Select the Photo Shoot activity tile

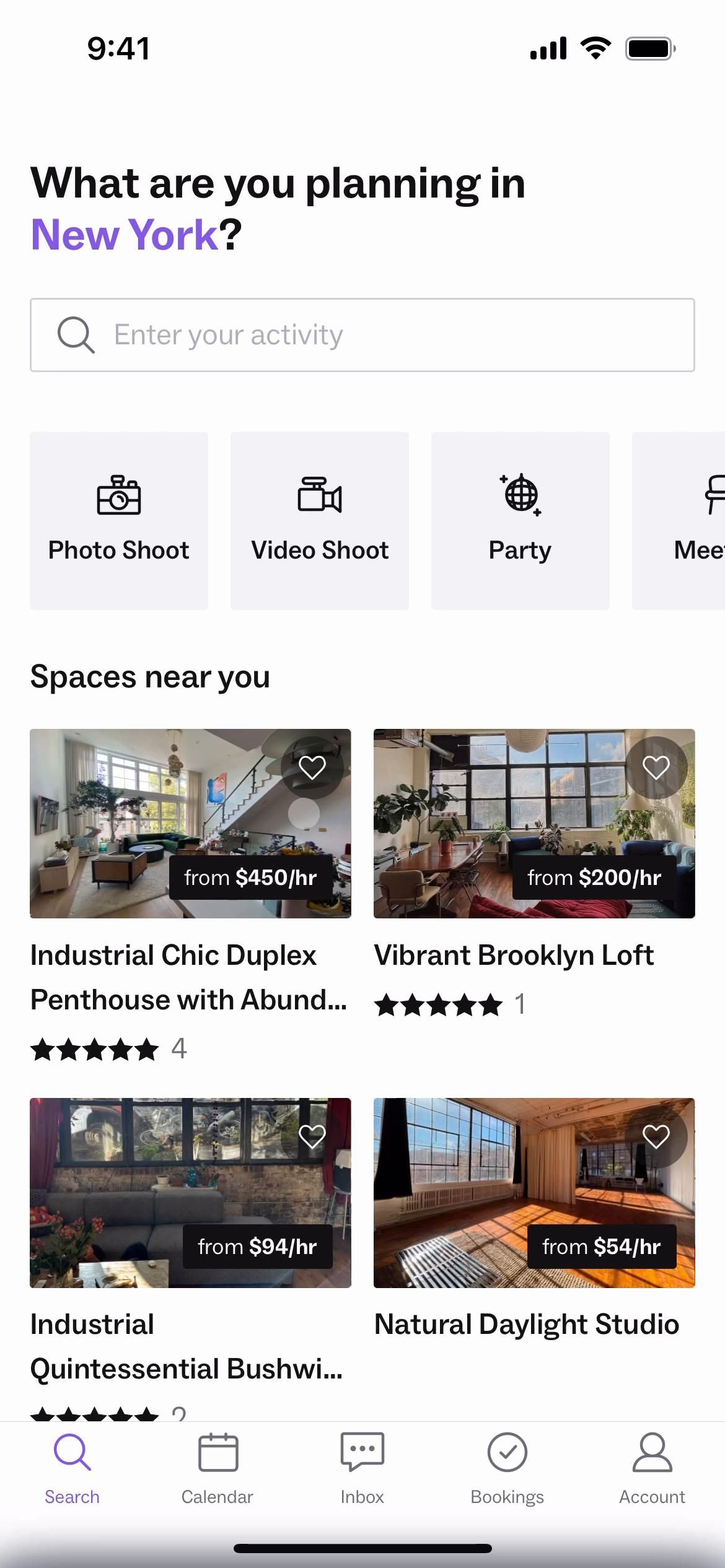119,520
